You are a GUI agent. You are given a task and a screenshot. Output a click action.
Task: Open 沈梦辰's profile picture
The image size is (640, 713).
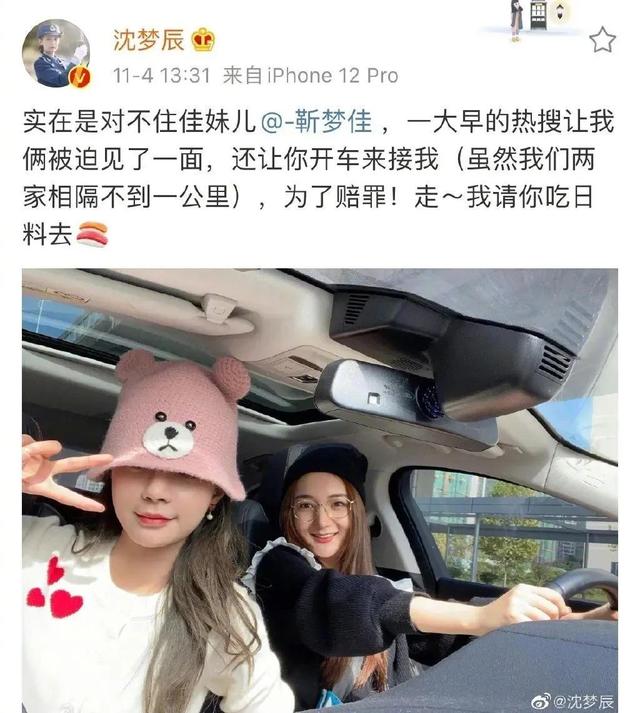(x=56, y=53)
